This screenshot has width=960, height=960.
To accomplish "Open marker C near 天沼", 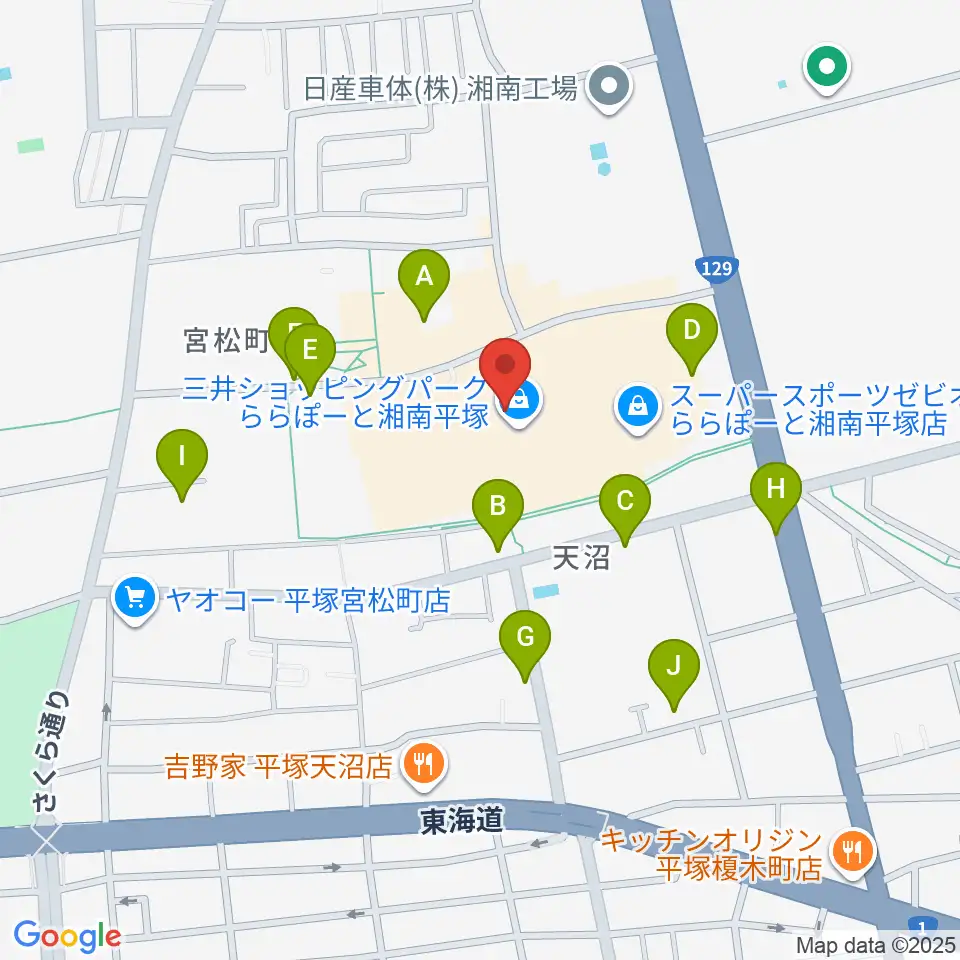I will [x=624, y=510].
